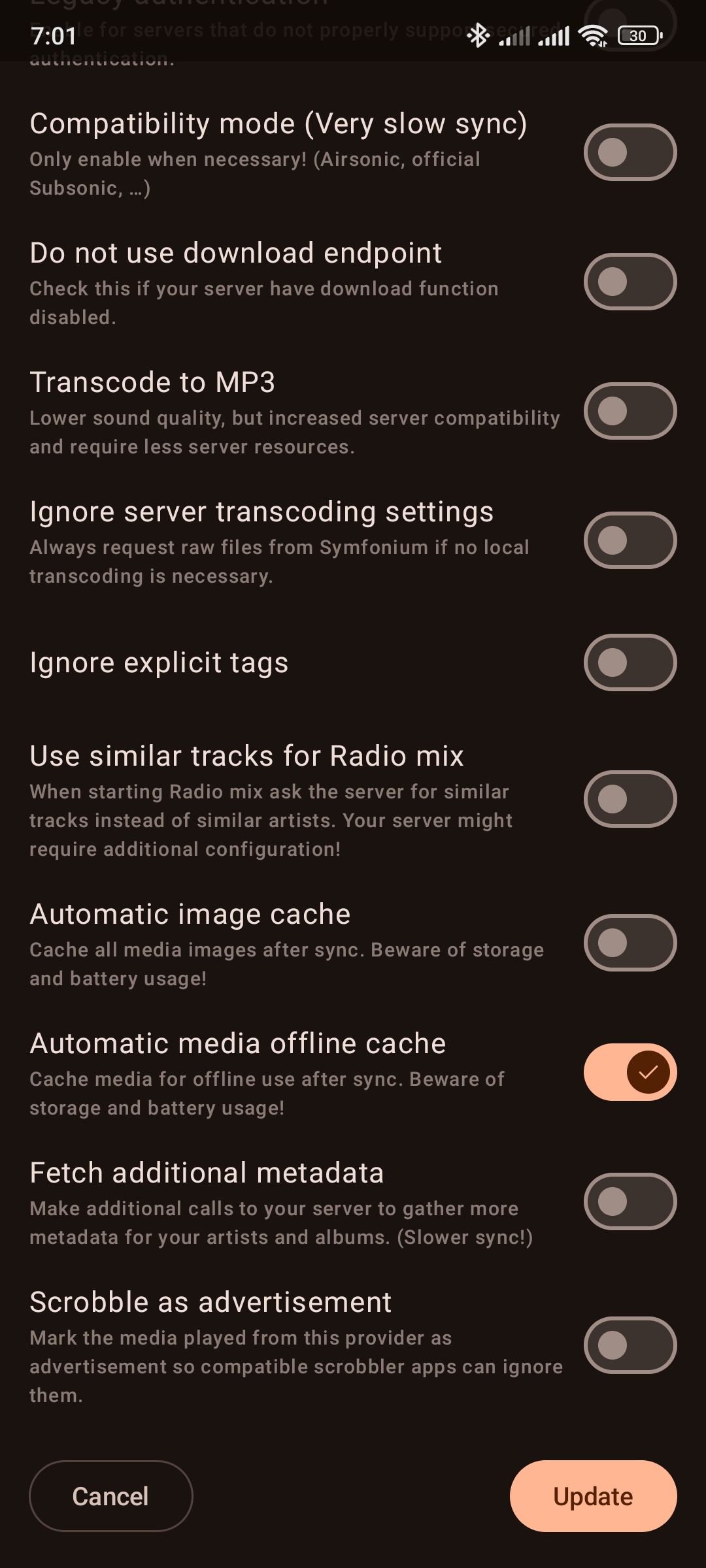Enable Use similar tracks for Radio mix

pyautogui.click(x=630, y=799)
